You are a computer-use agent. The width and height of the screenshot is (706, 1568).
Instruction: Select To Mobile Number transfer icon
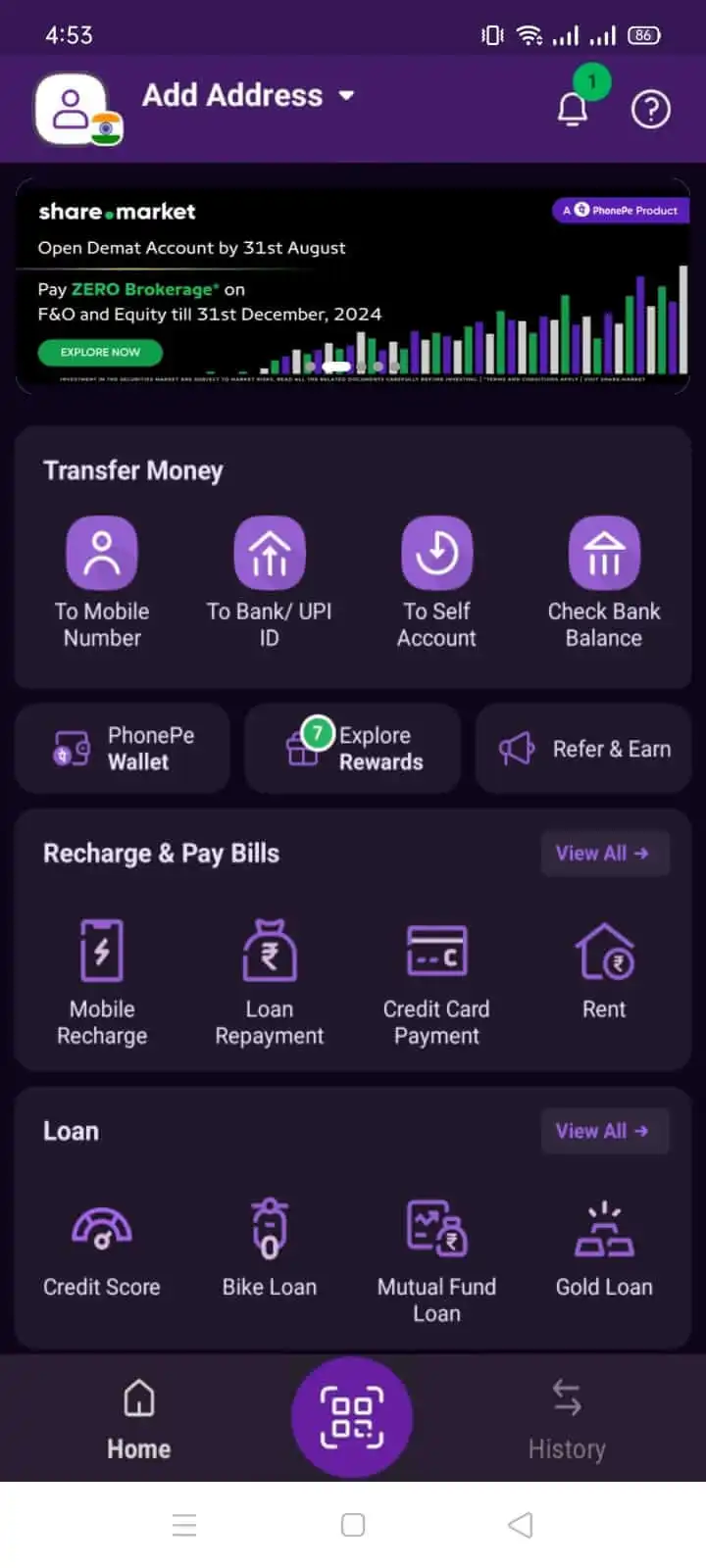pos(102,552)
